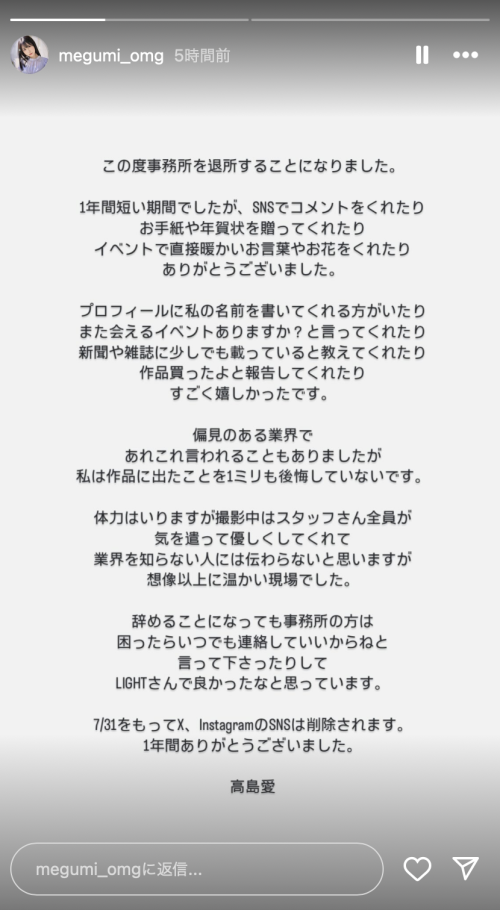This screenshot has width=500, height=910.
Task: Tap the megumi_omg username
Action: [x=111, y=56]
